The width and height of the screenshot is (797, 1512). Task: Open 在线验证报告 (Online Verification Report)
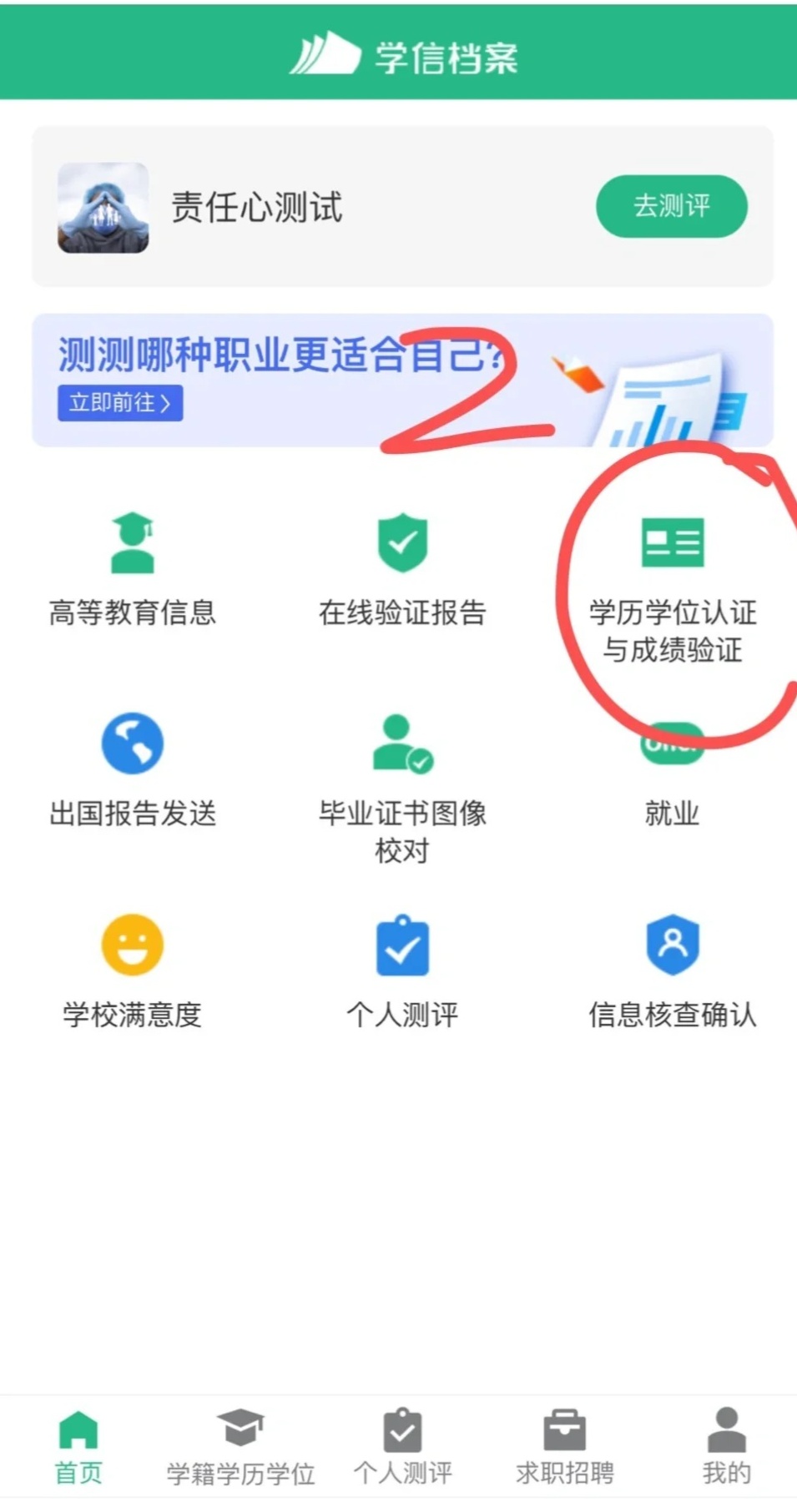pyautogui.click(x=403, y=567)
